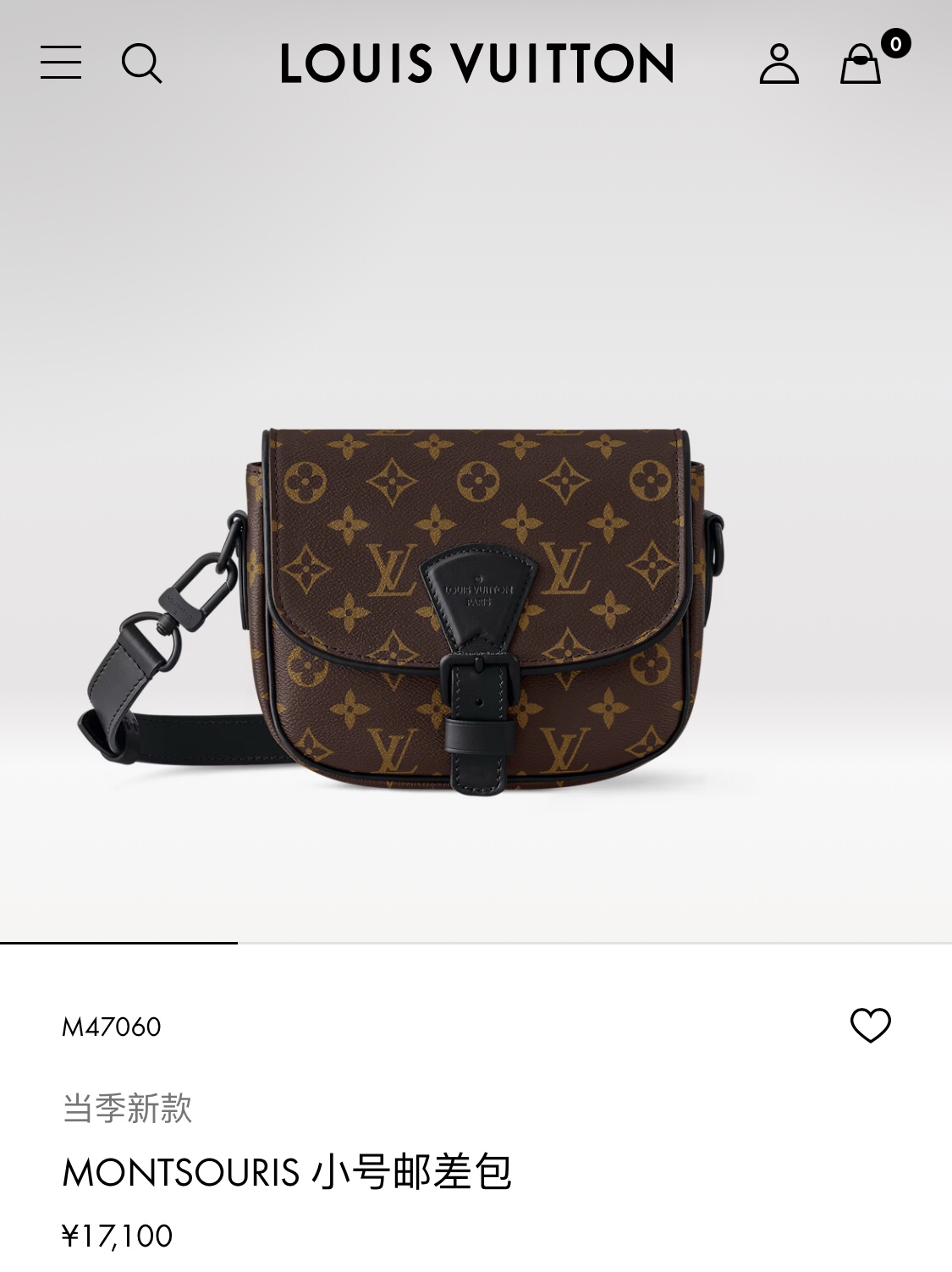The image size is (952, 1272).
Task: Open the hamburger menu
Action: click(61, 63)
